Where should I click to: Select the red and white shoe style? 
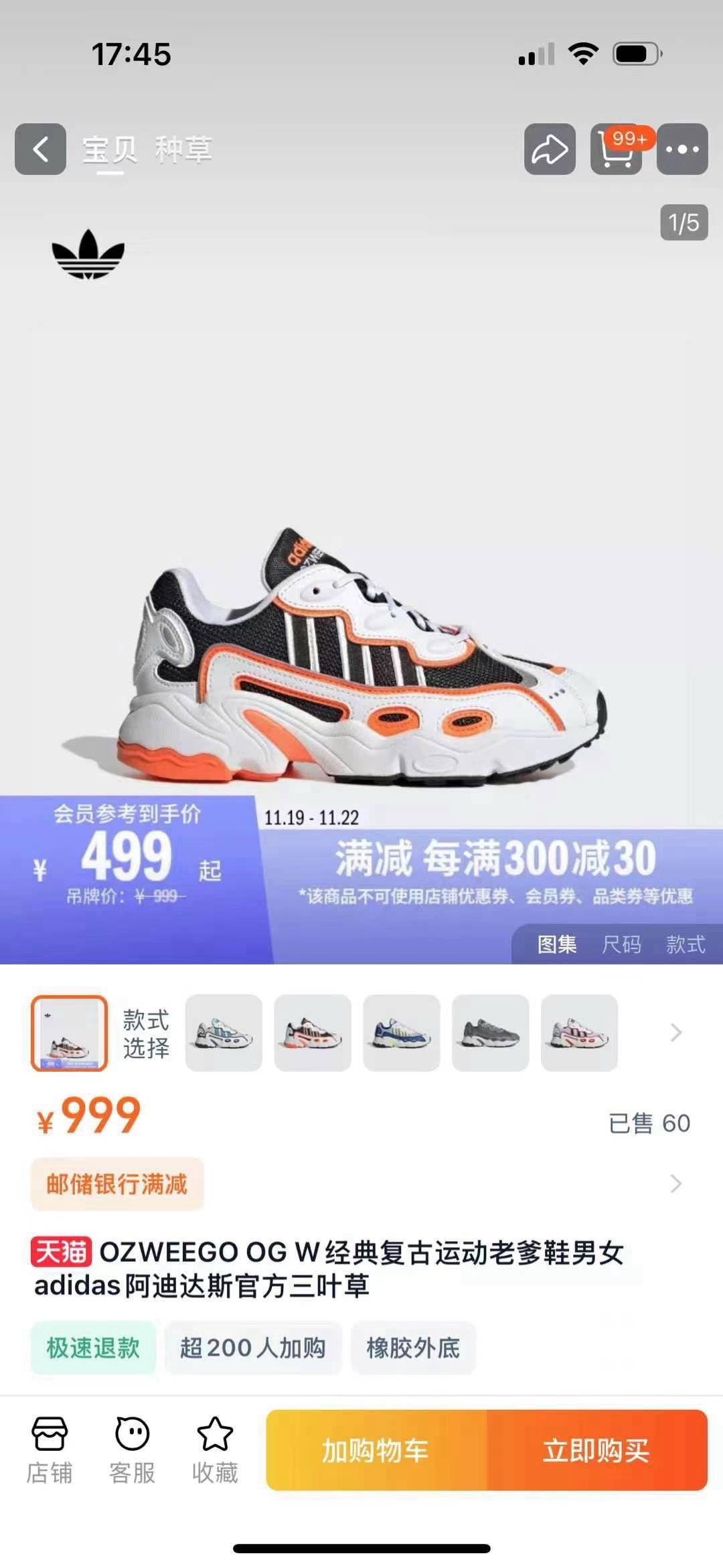pyautogui.click(x=579, y=1033)
